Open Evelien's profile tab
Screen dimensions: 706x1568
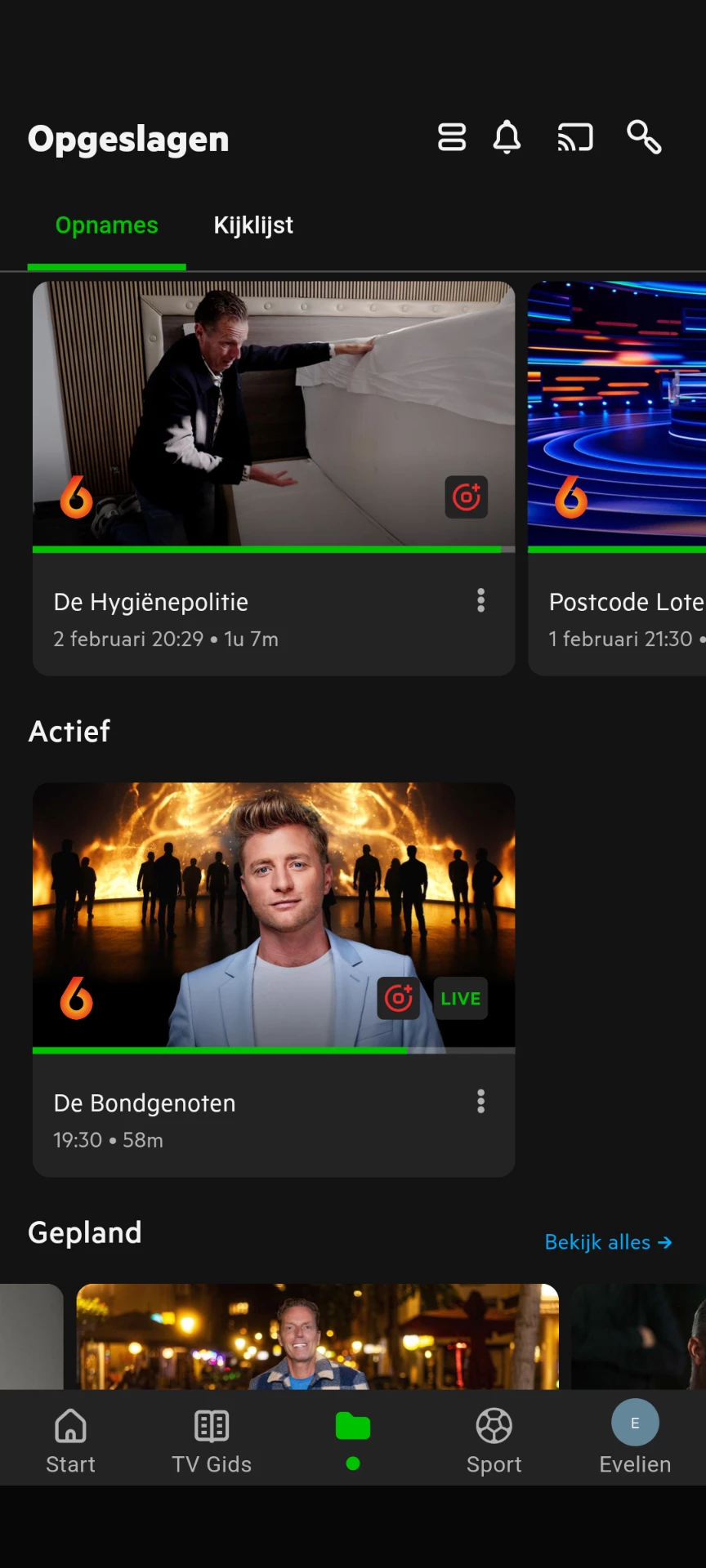[635, 1441]
